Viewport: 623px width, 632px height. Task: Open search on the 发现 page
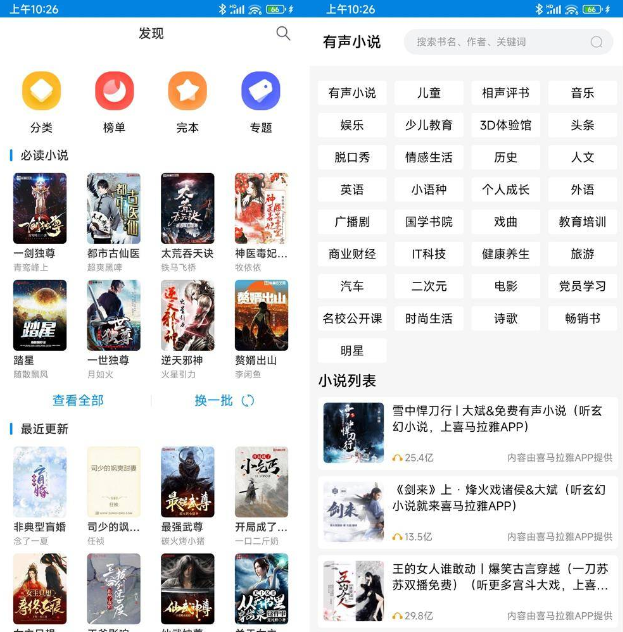(x=283, y=34)
